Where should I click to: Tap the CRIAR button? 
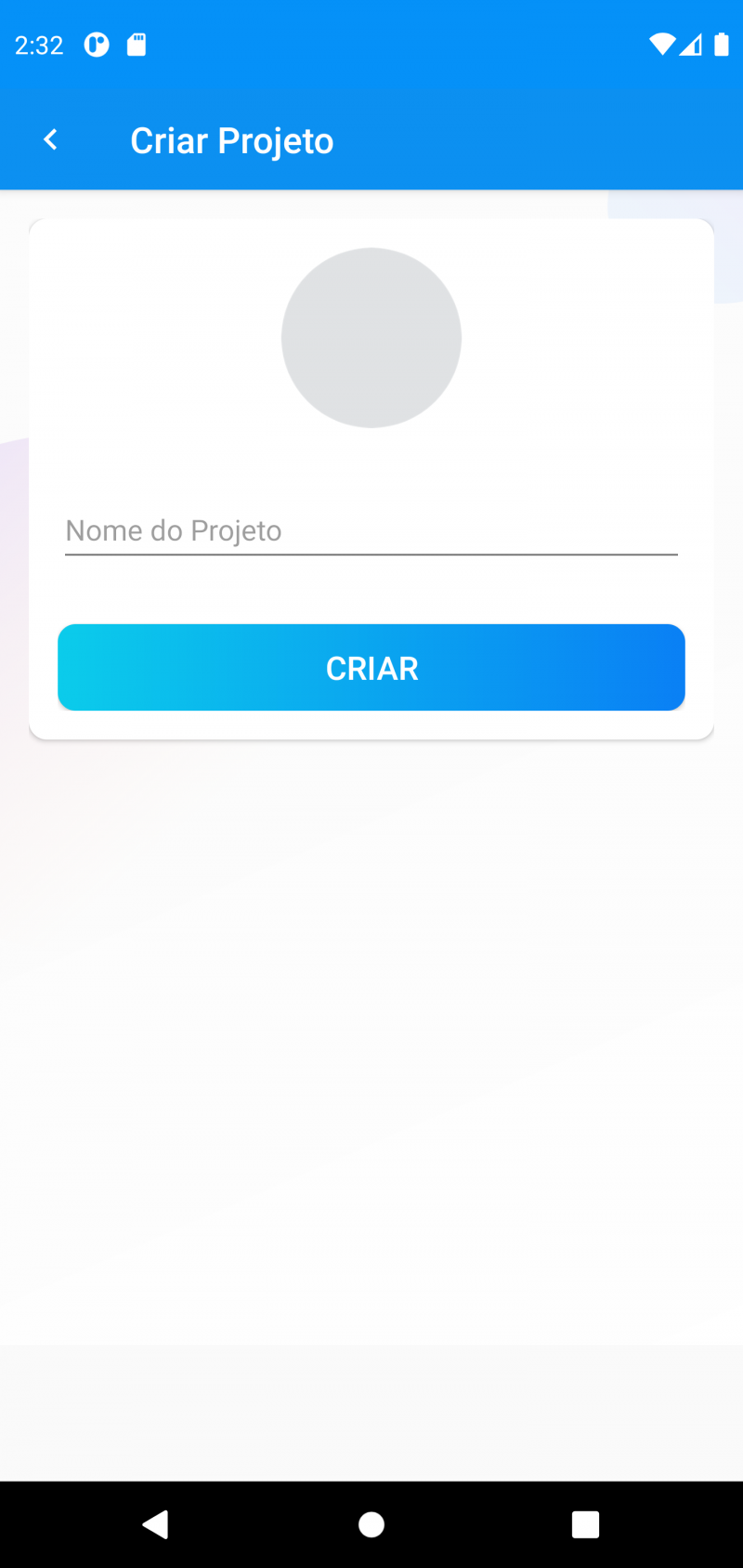tap(371, 668)
